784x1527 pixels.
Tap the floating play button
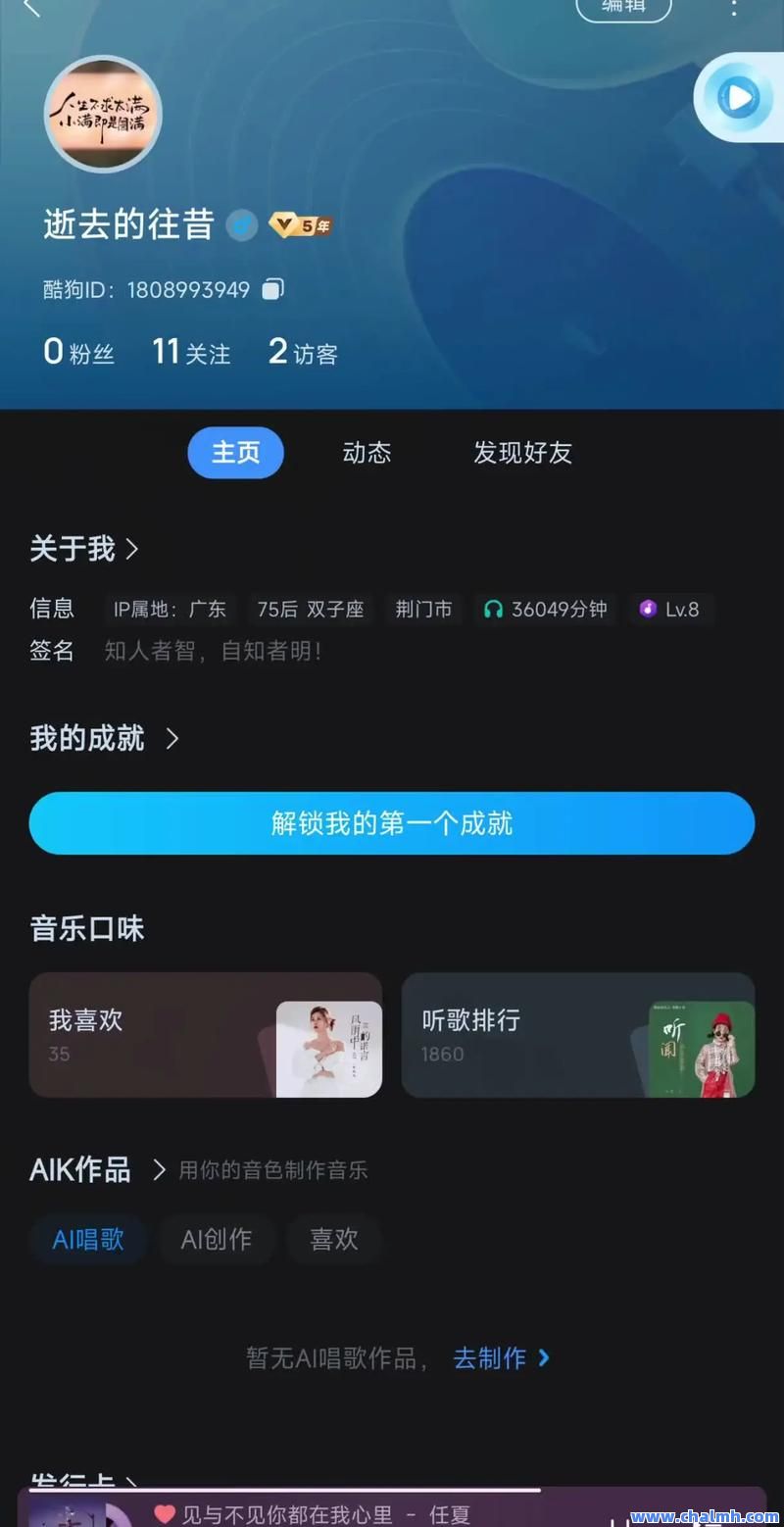739,97
